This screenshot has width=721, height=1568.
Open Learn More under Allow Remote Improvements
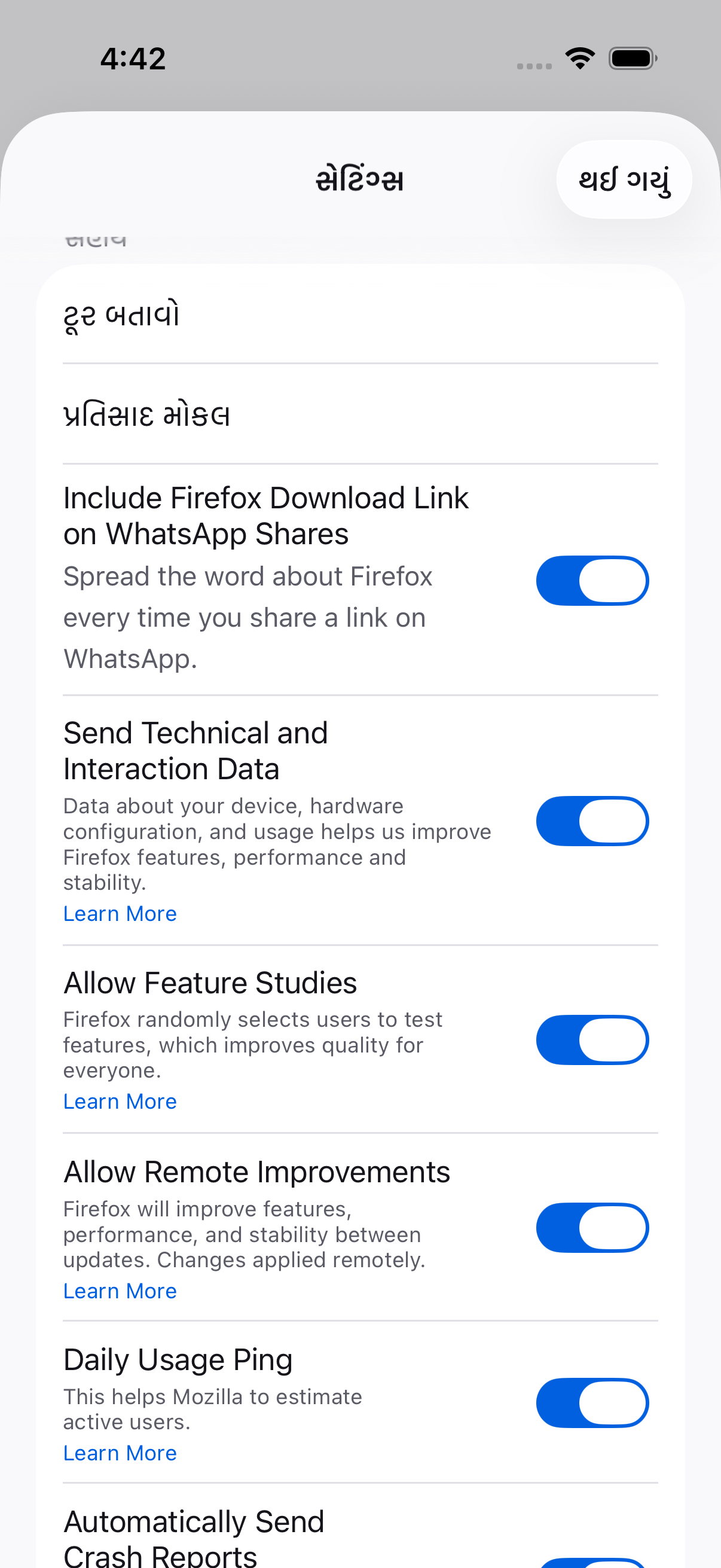[120, 1291]
